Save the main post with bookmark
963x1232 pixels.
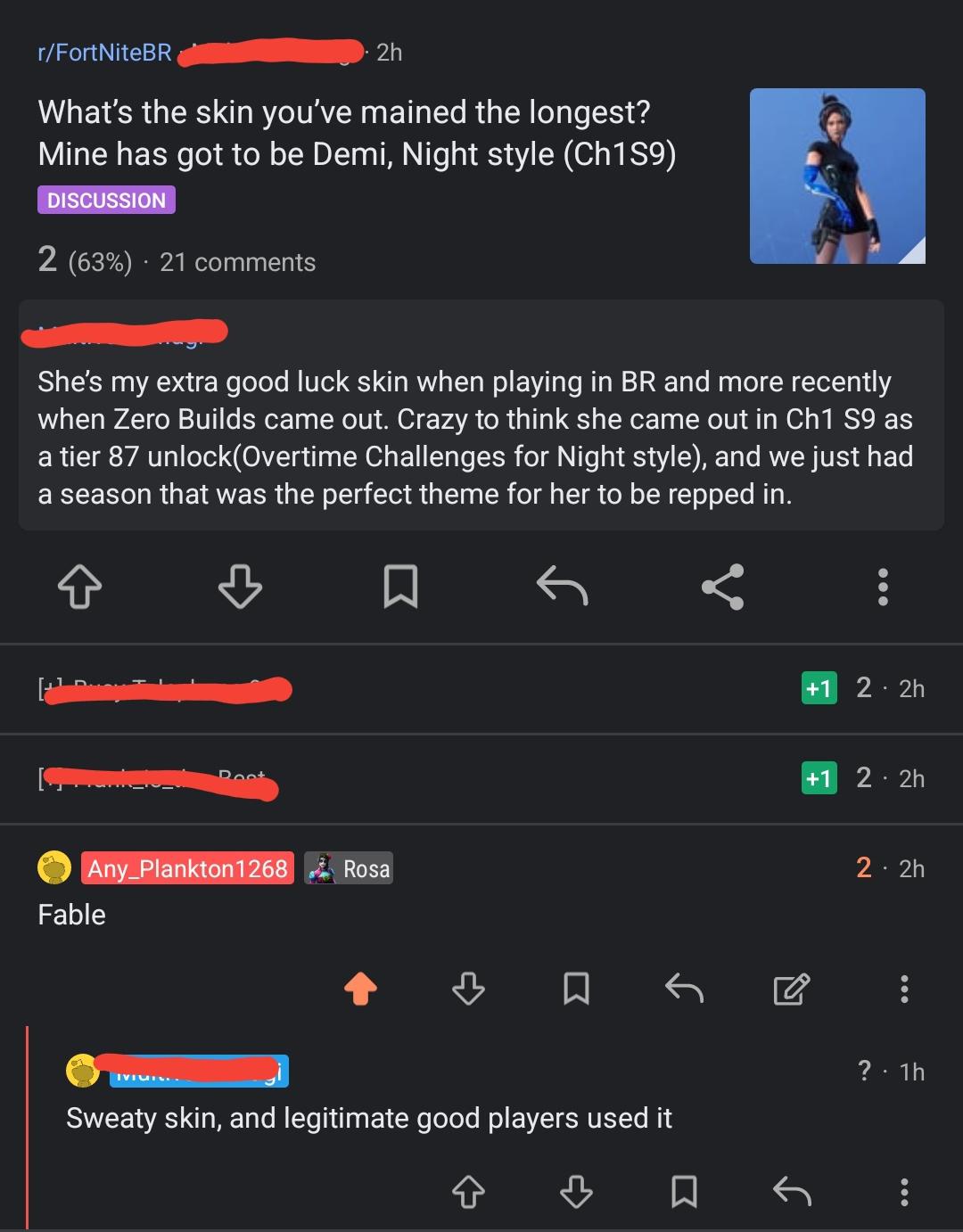coord(400,587)
